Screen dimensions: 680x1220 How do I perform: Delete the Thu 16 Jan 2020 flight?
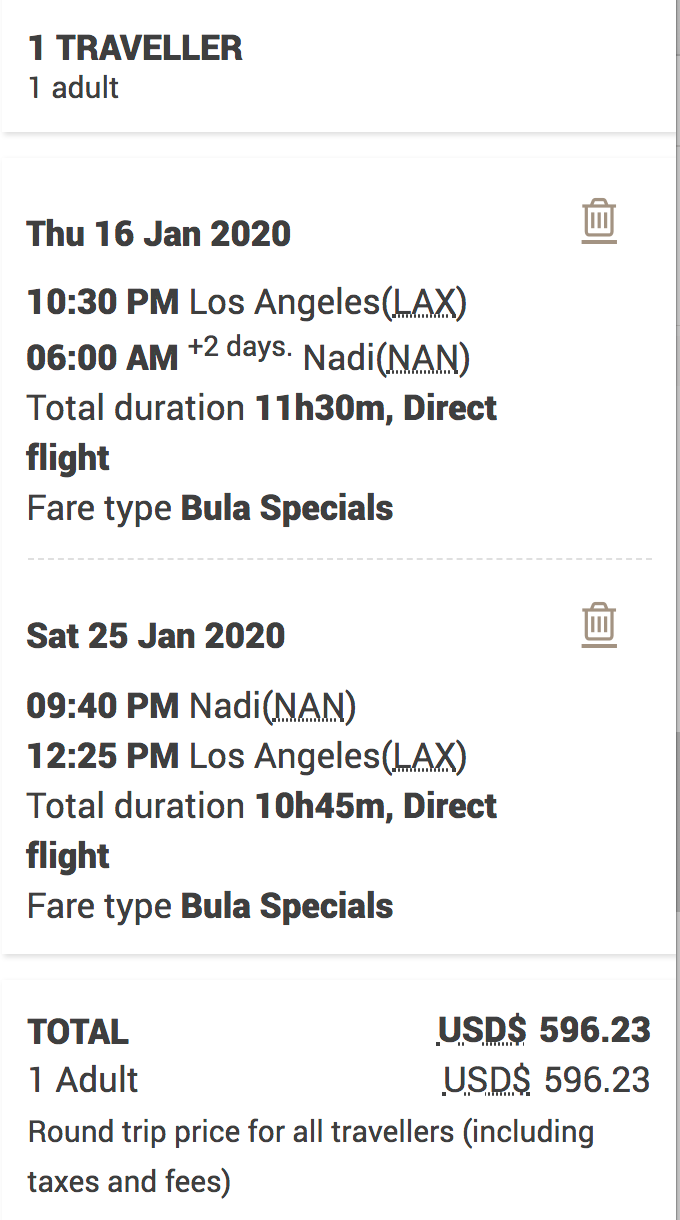pos(599,221)
